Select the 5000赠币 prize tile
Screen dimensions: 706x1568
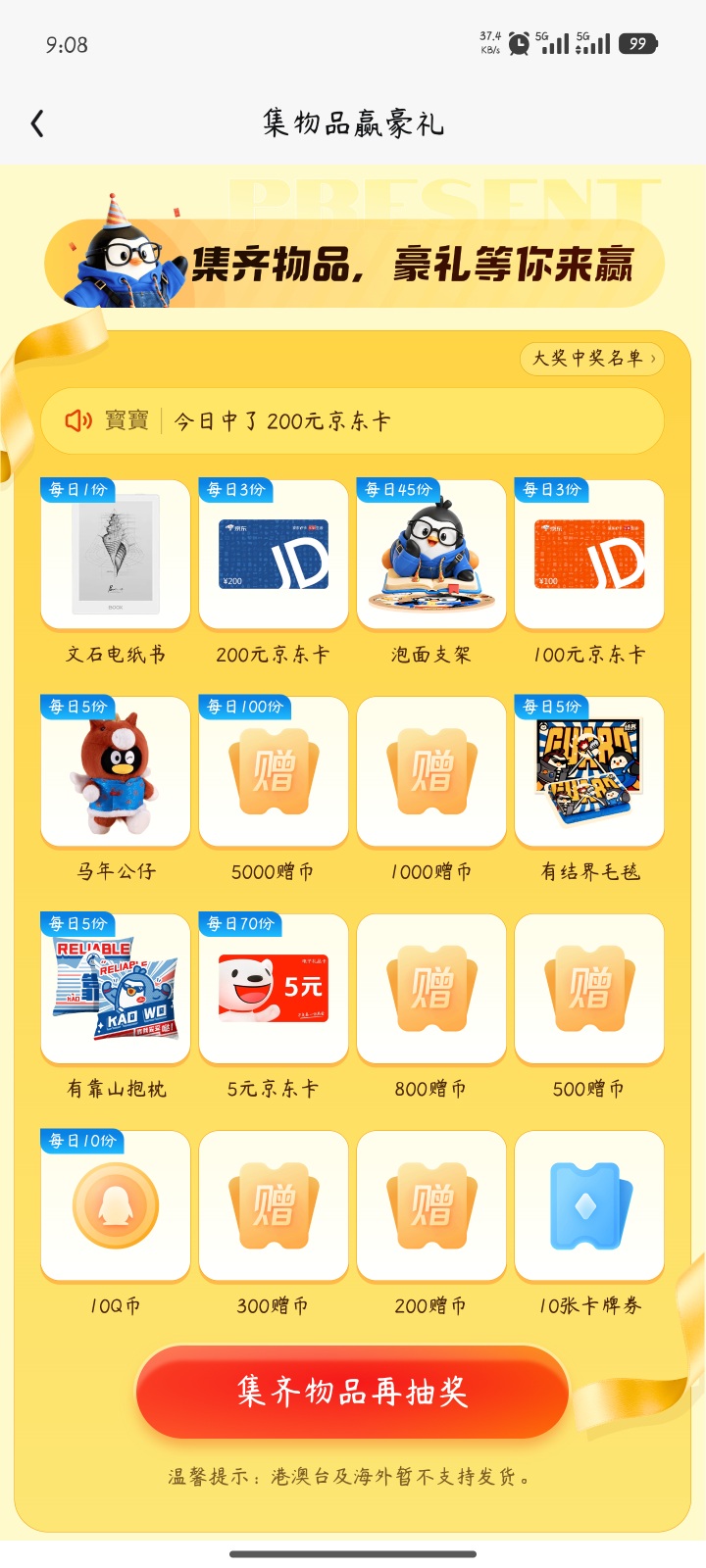pos(274,772)
